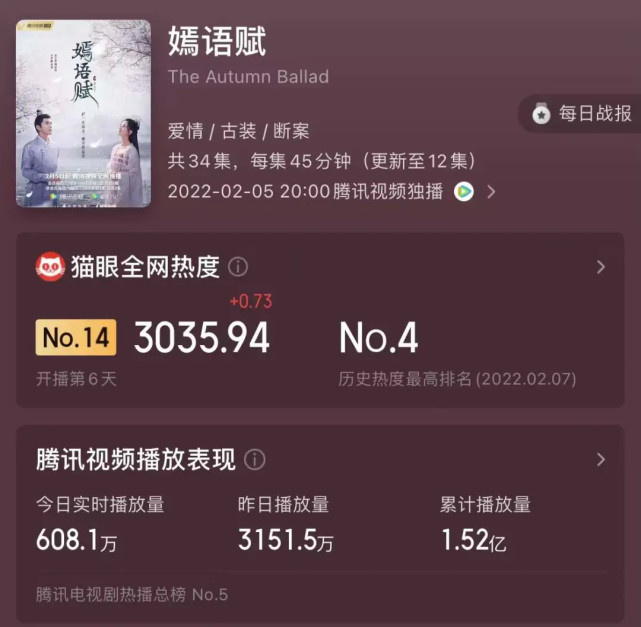The image size is (641, 627).
Task: Open the 嫣语赋 drama poster
Action: (x=83, y=113)
